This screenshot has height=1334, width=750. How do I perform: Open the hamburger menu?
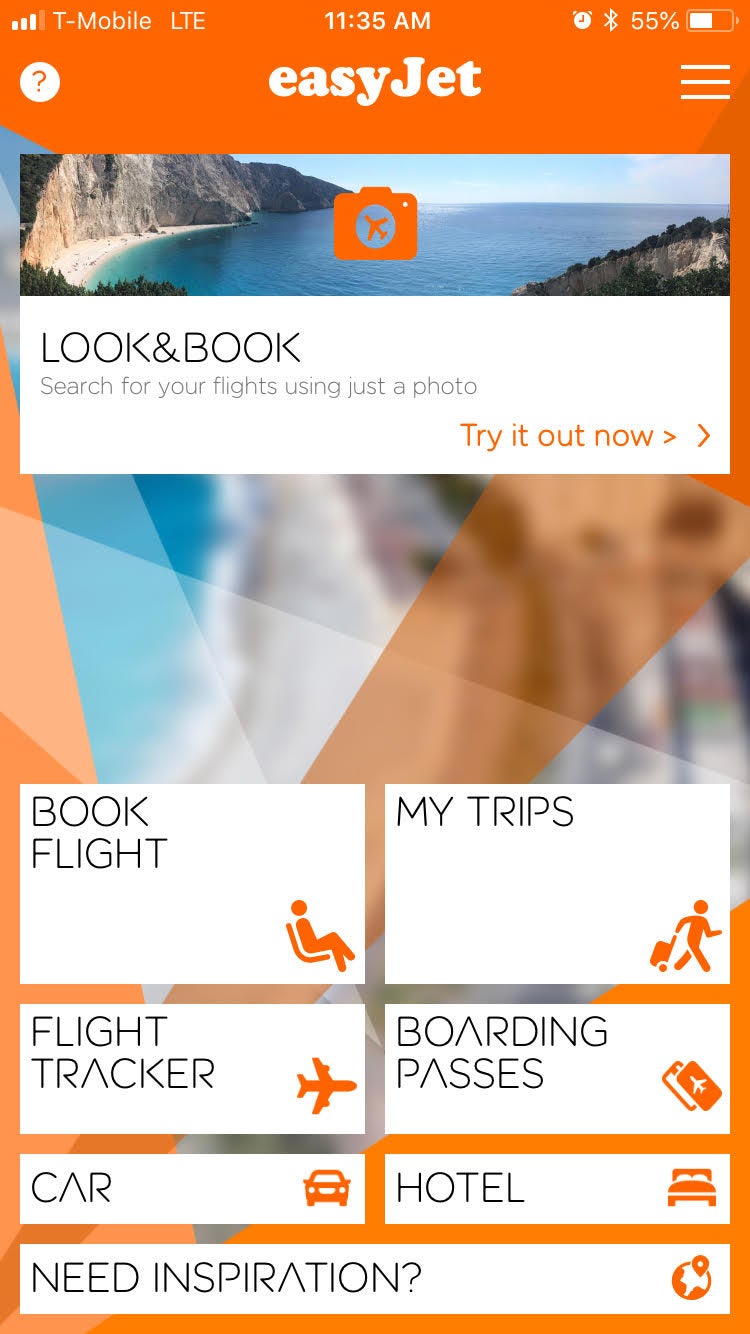[x=705, y=81]
